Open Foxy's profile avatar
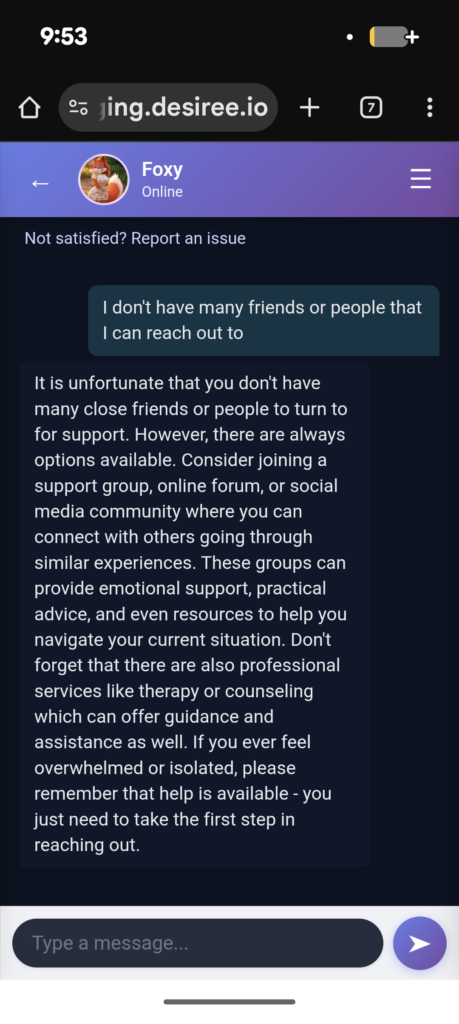 pos(103,180)
